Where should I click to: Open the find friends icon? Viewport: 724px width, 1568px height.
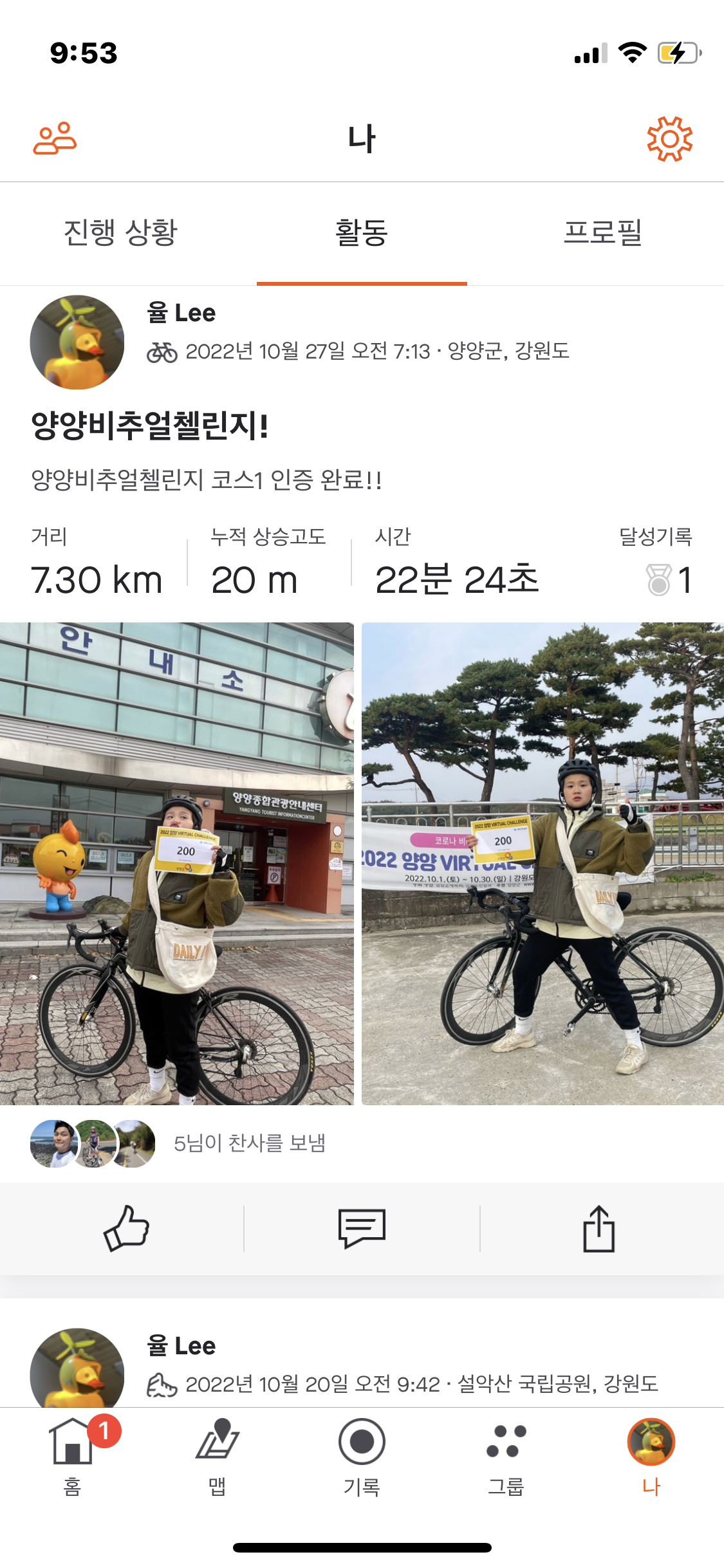[x=55, y=138]
